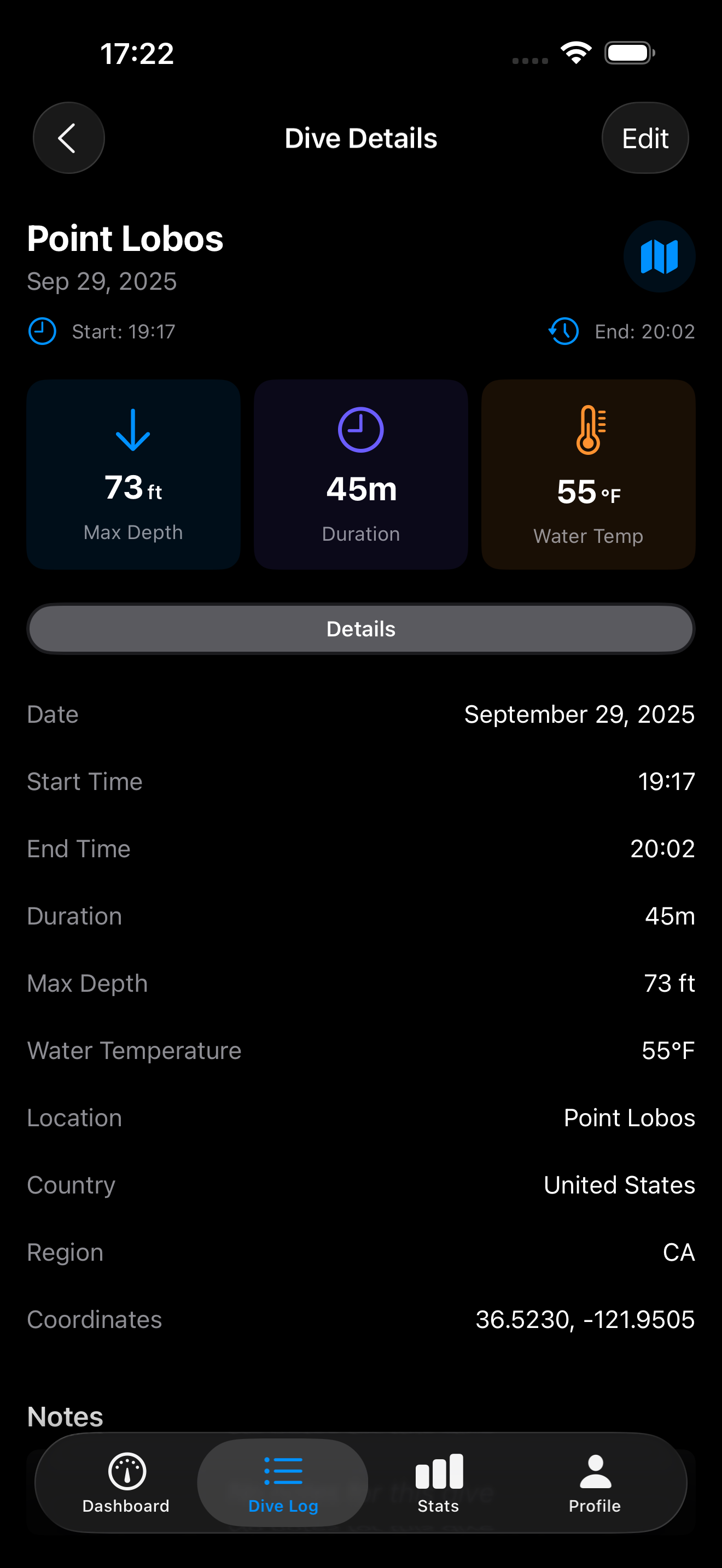Select the Profile person icon

[595, 1467]
